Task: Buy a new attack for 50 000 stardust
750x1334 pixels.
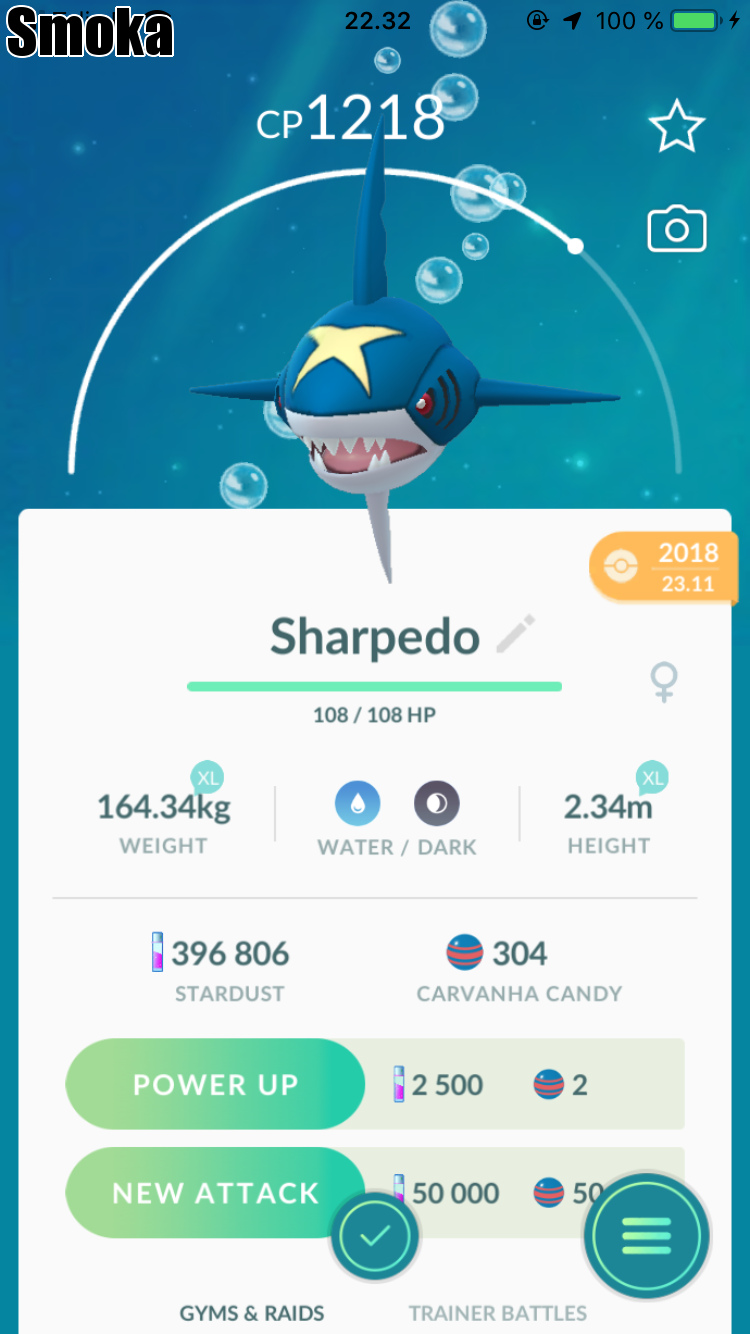Action: click(215, 1193)
